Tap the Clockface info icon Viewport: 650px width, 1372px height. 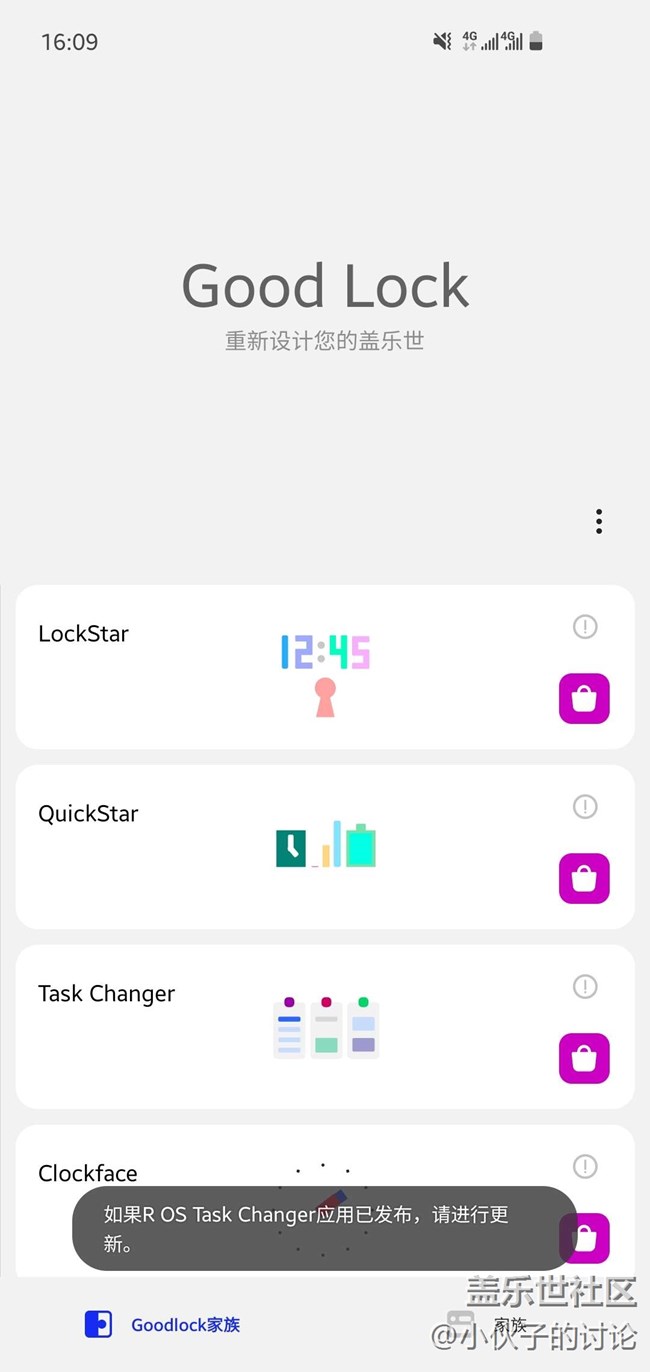[585, 1167]
